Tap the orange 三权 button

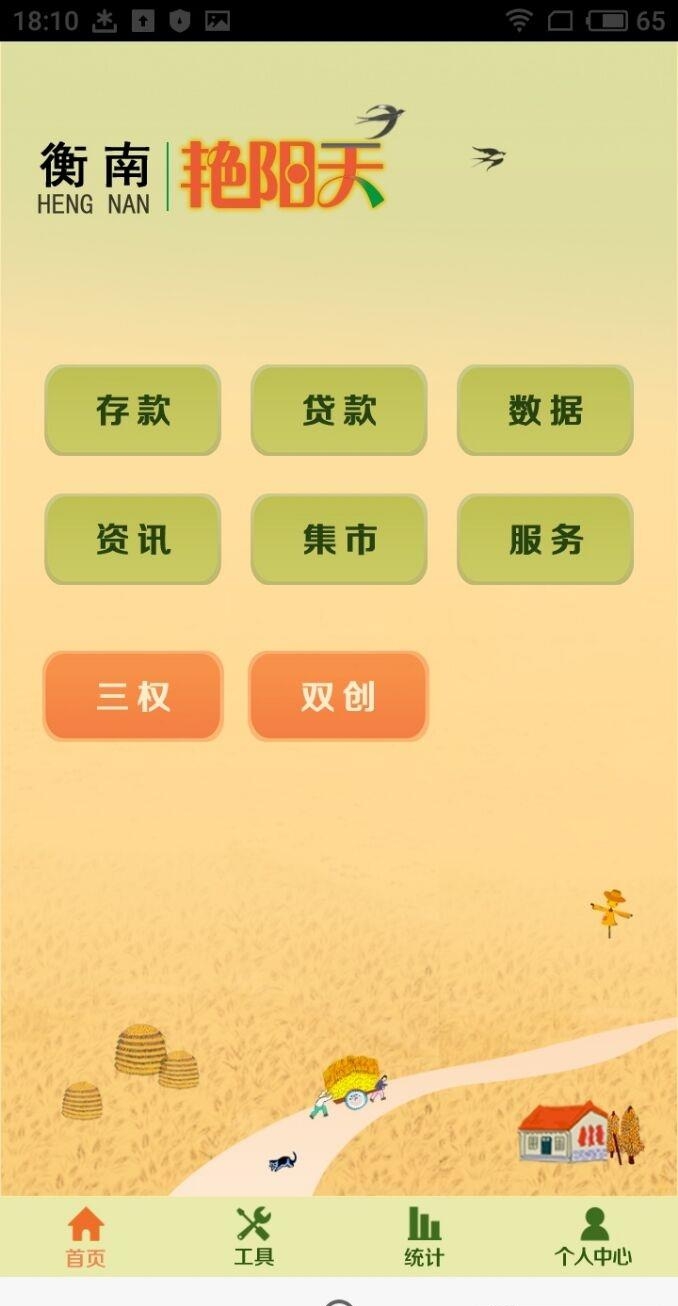coord(133,696)
